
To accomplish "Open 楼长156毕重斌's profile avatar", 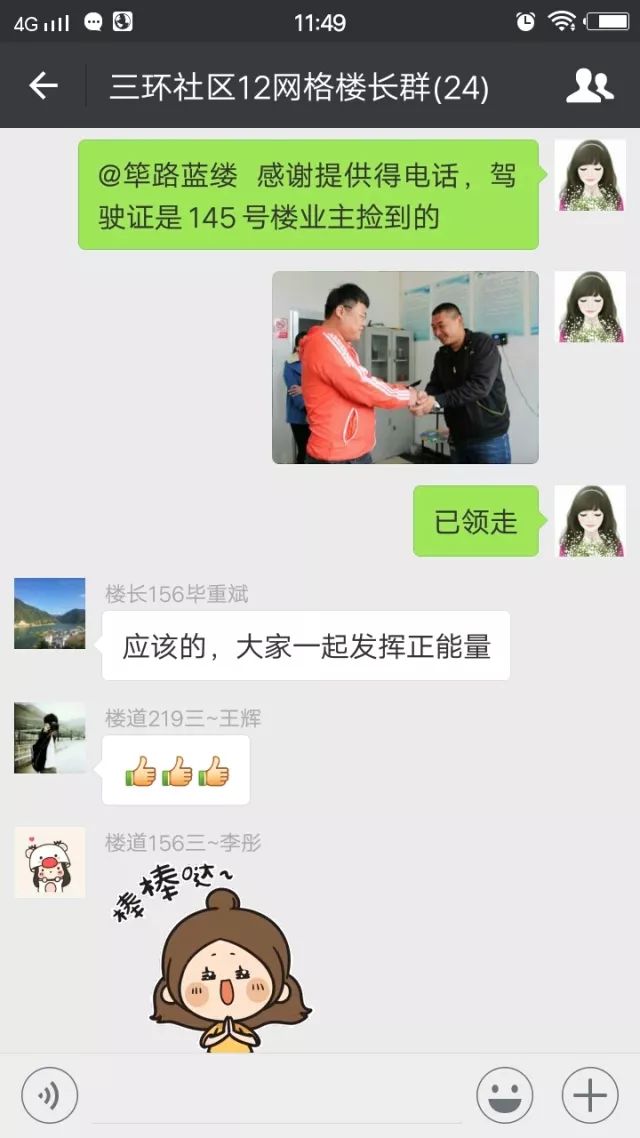I will pos(50,613).
